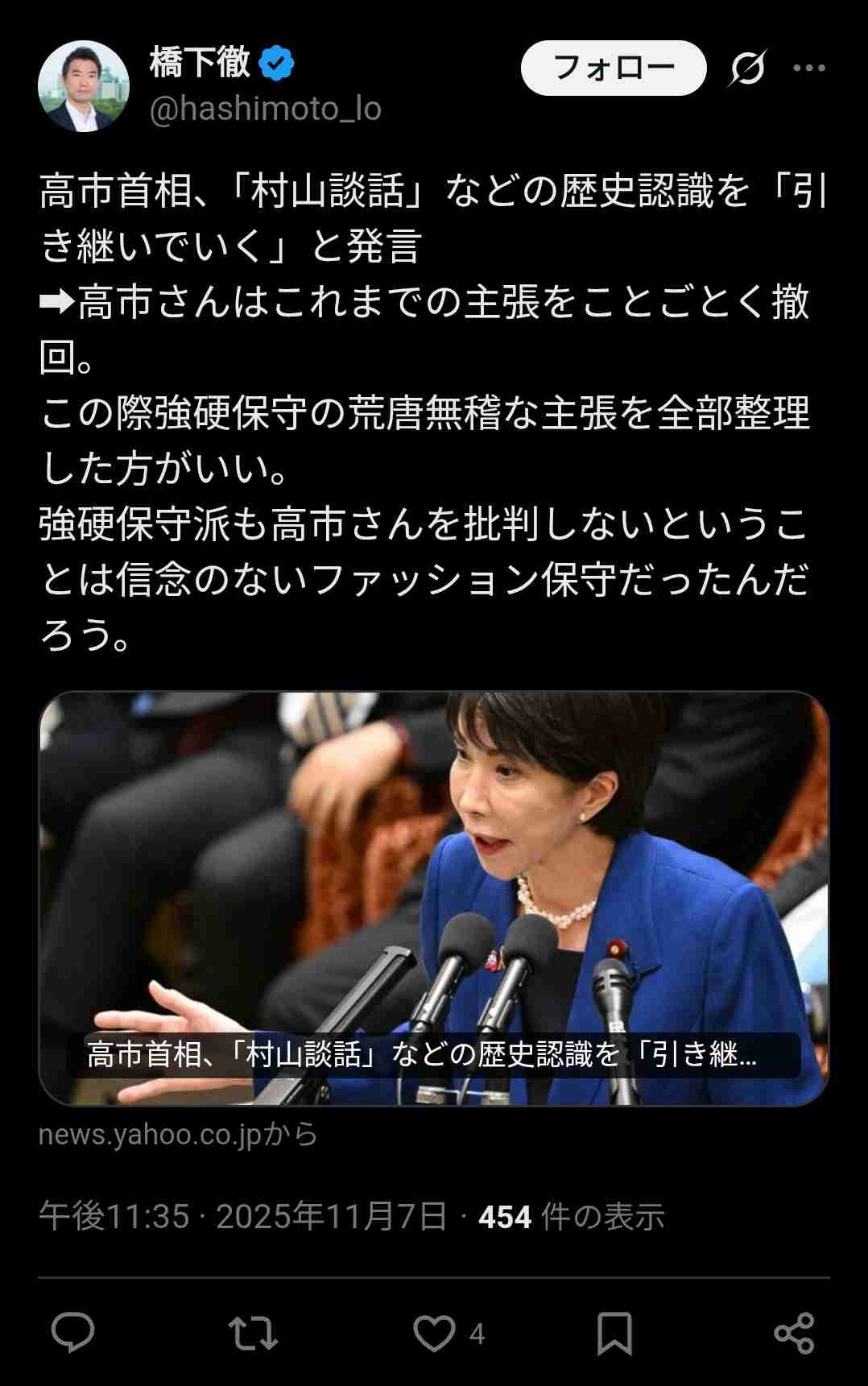Open 橋下徹's profile picture
868x1386 pixels.
pyautogui.click(x=84, y=85)
